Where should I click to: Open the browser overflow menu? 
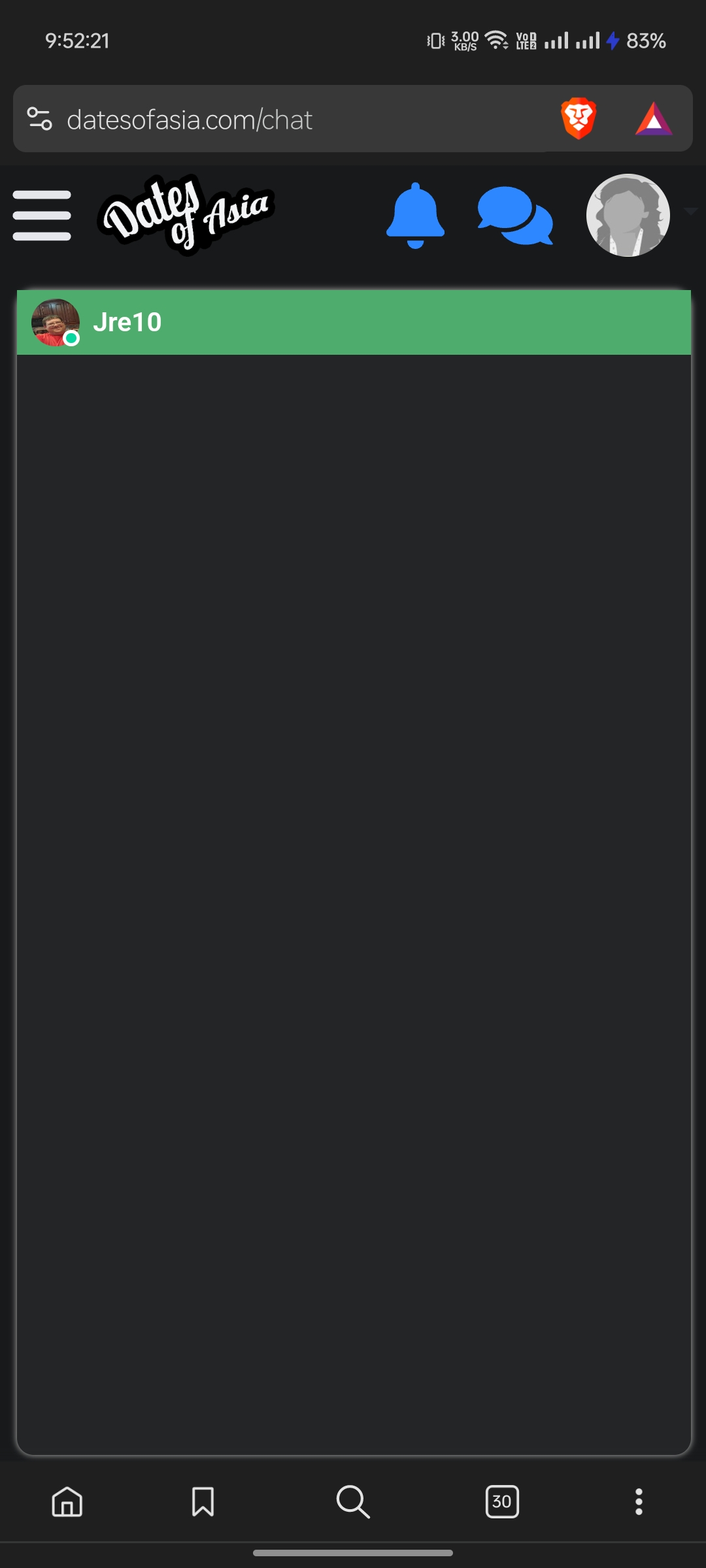[639, 1501]
